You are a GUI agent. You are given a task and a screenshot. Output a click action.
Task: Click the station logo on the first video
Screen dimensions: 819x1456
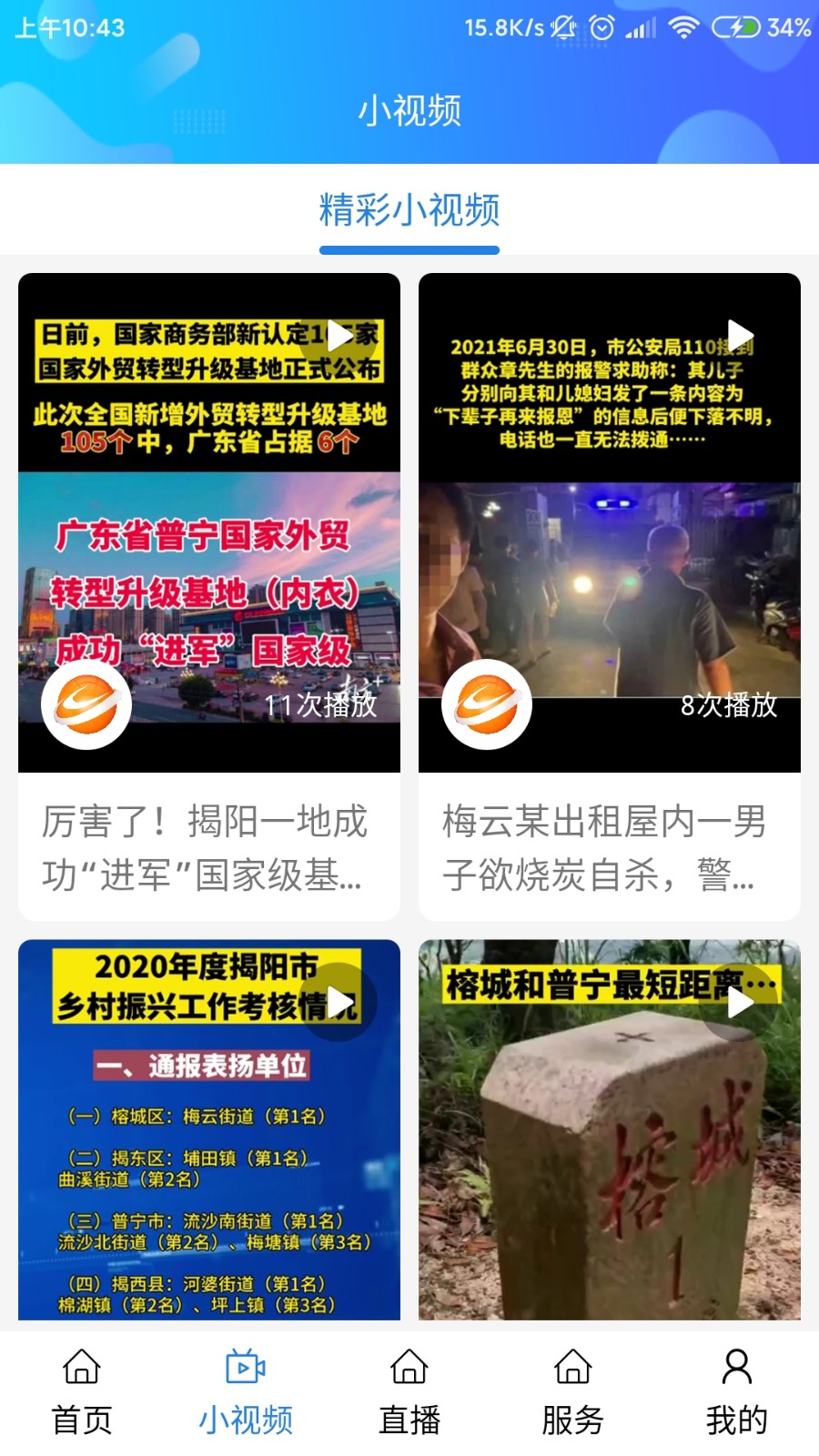[x=86, y=703]
